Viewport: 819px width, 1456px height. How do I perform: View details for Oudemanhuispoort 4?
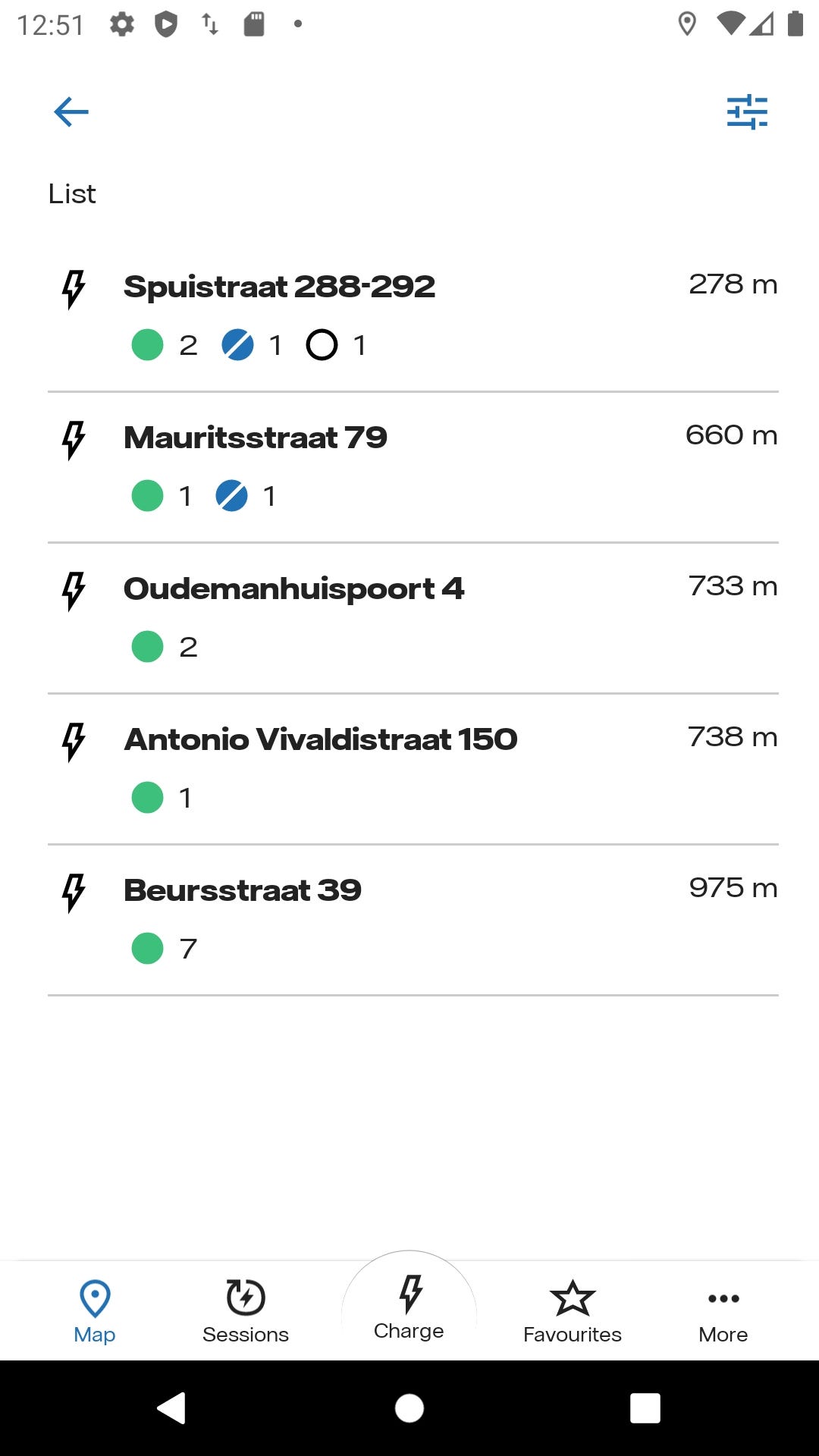[293, 589]
